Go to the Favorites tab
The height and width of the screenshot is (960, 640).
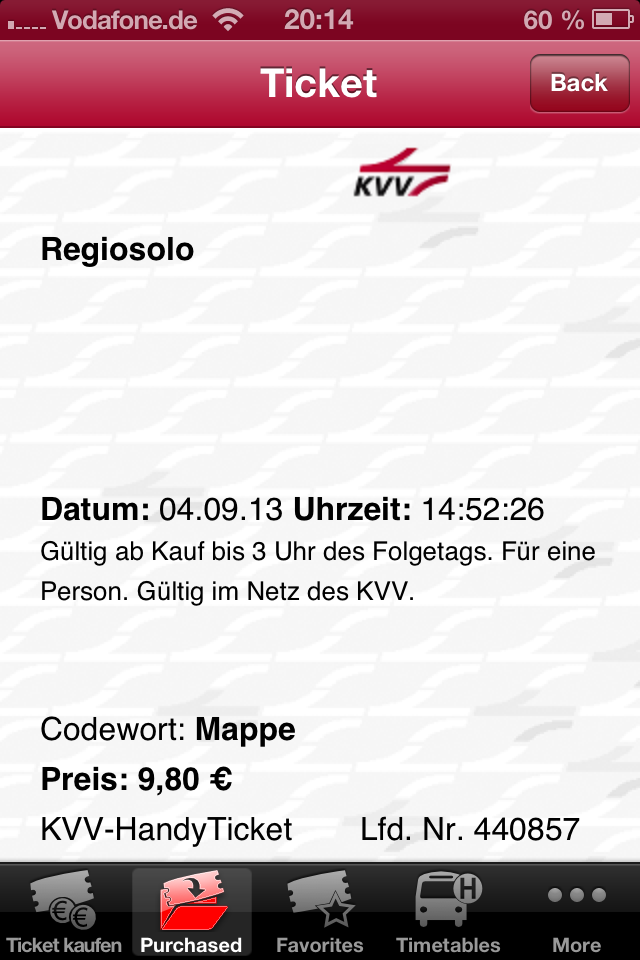pyautogui.click(x=320, y=912)
